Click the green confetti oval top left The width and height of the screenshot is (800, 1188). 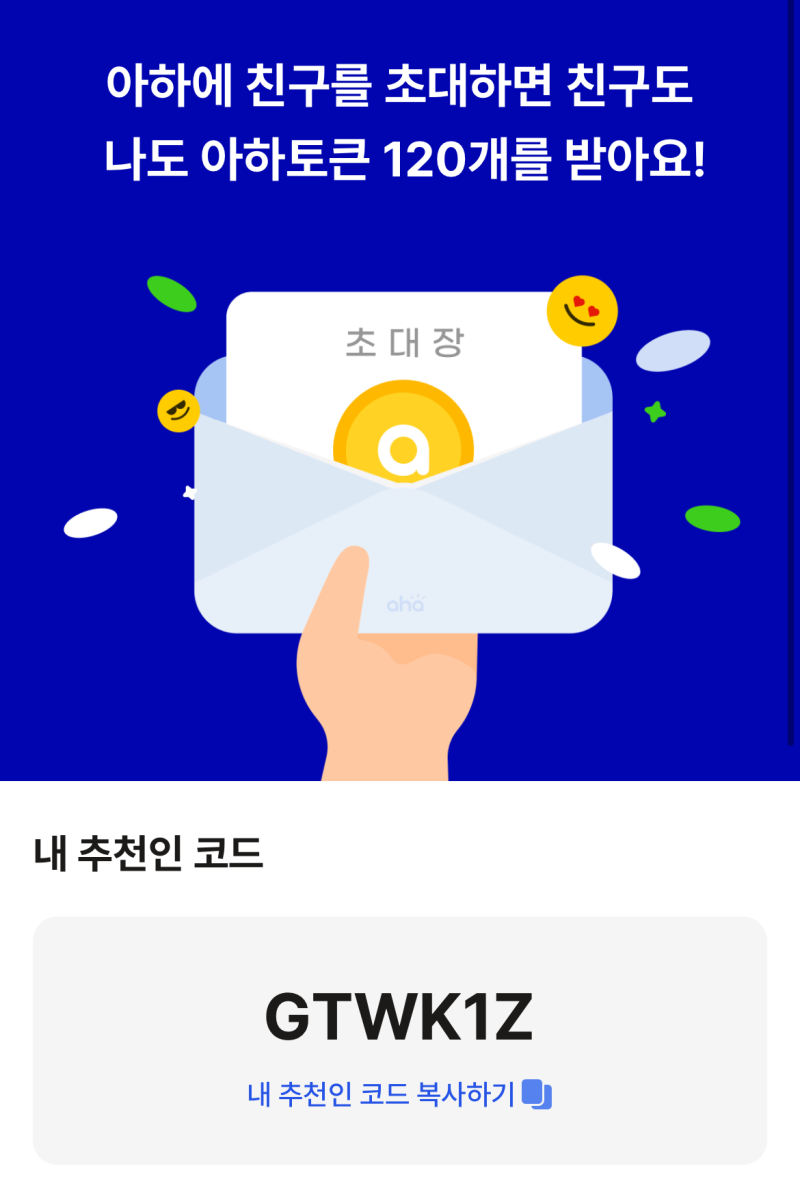(x=172, y=292)
